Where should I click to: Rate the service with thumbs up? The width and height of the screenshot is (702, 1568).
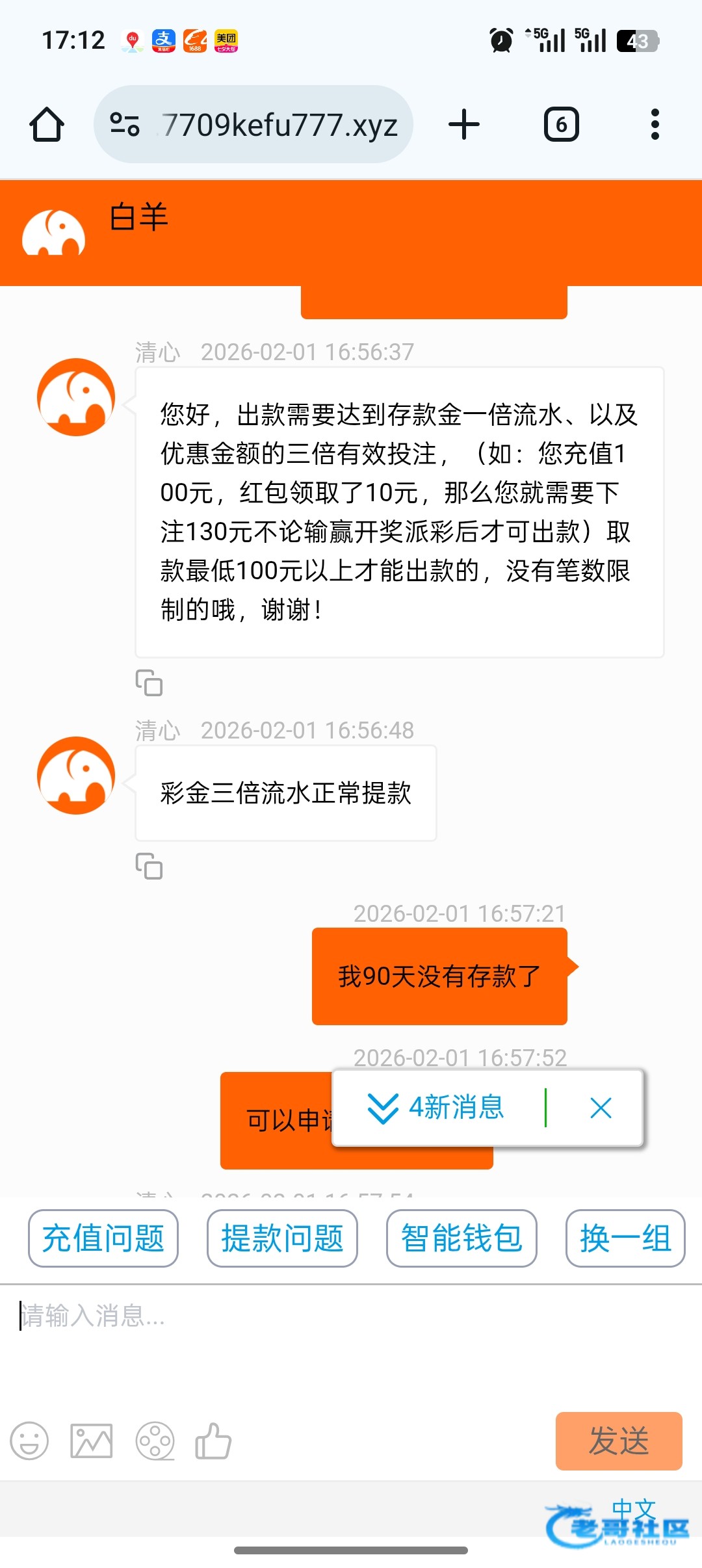coord(213,1441)
